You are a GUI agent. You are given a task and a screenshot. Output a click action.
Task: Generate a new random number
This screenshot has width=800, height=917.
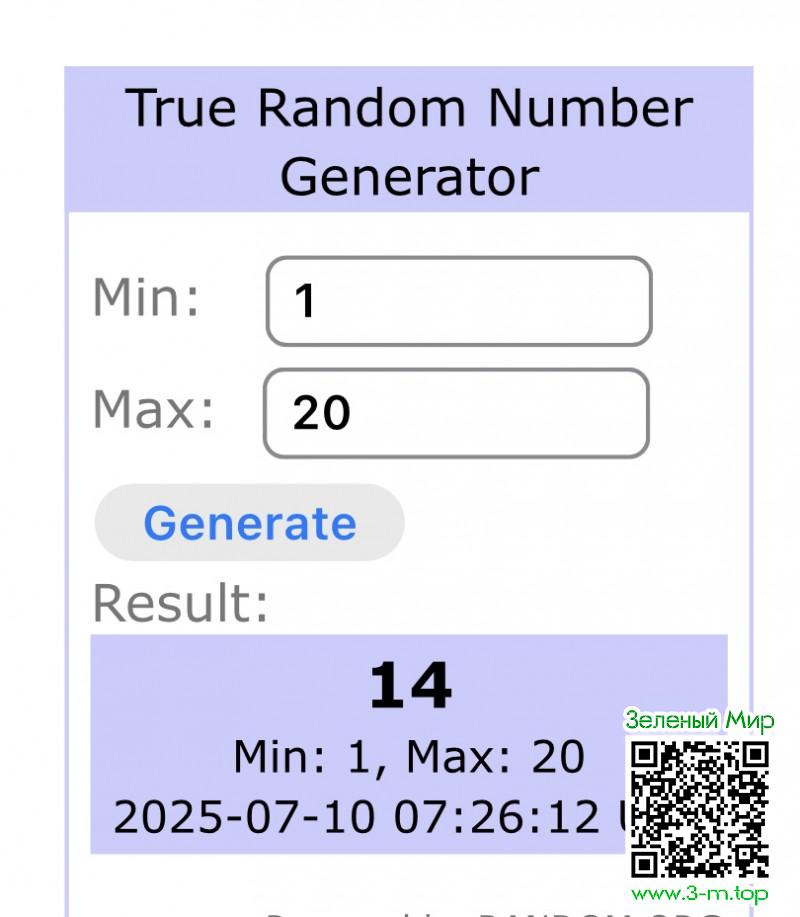click(249, 523)
